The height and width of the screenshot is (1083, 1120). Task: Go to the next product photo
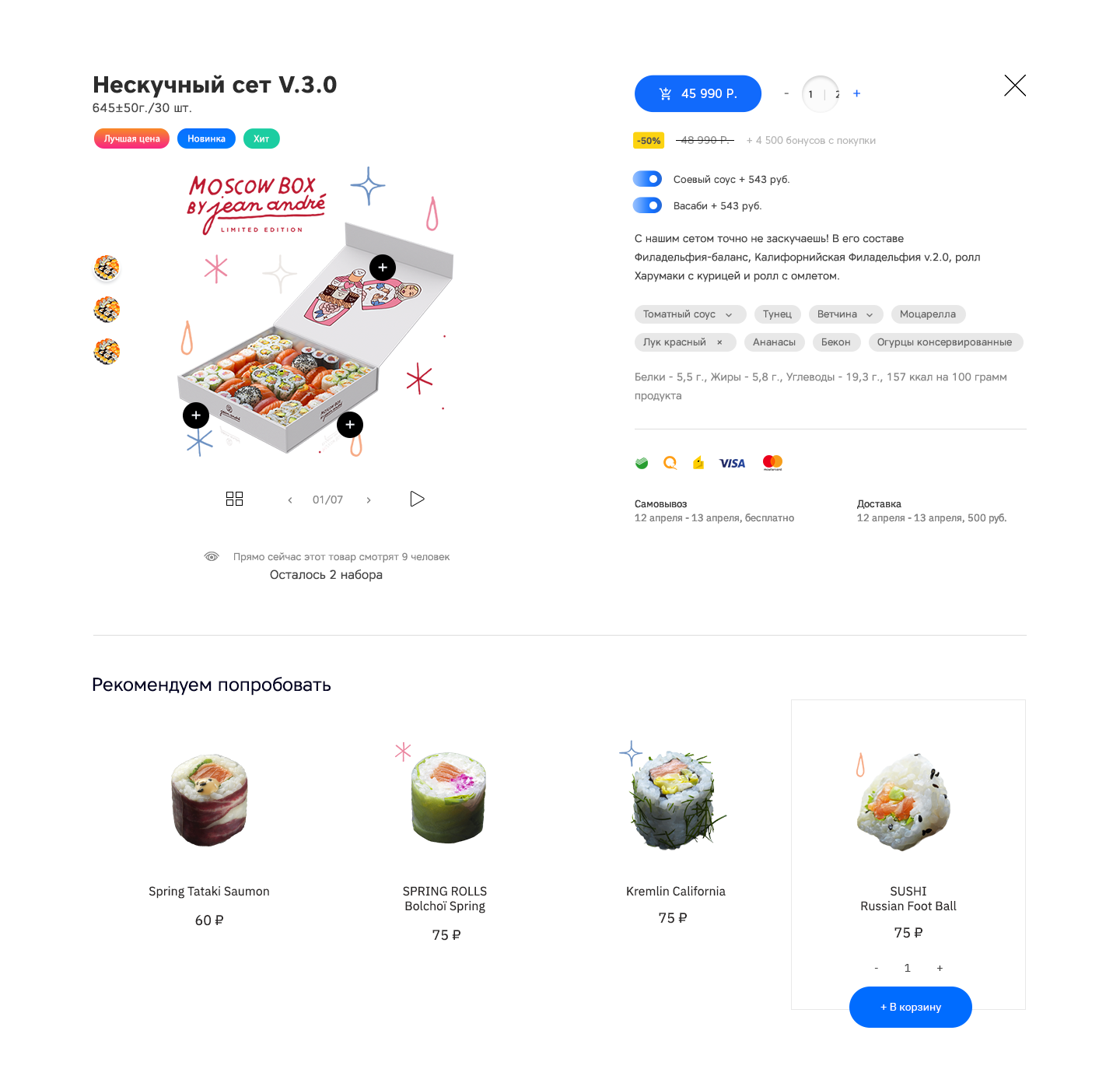[369, 500]
